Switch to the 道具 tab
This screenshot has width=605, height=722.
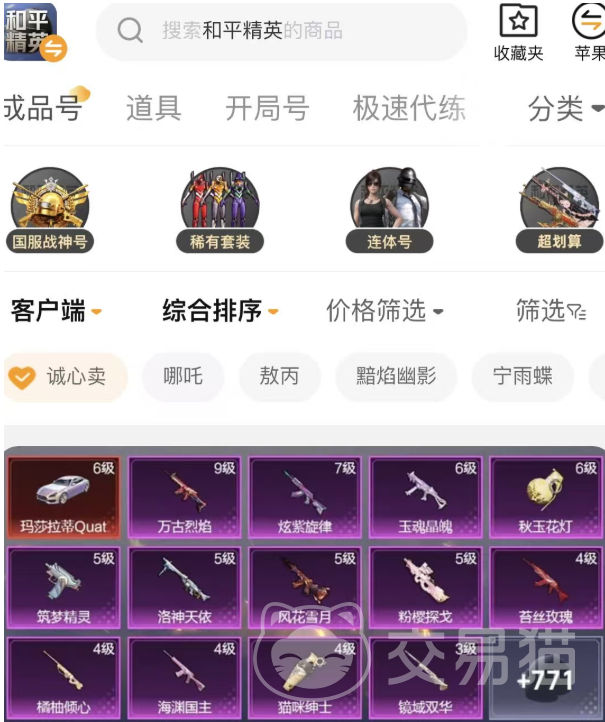point(153,108)
